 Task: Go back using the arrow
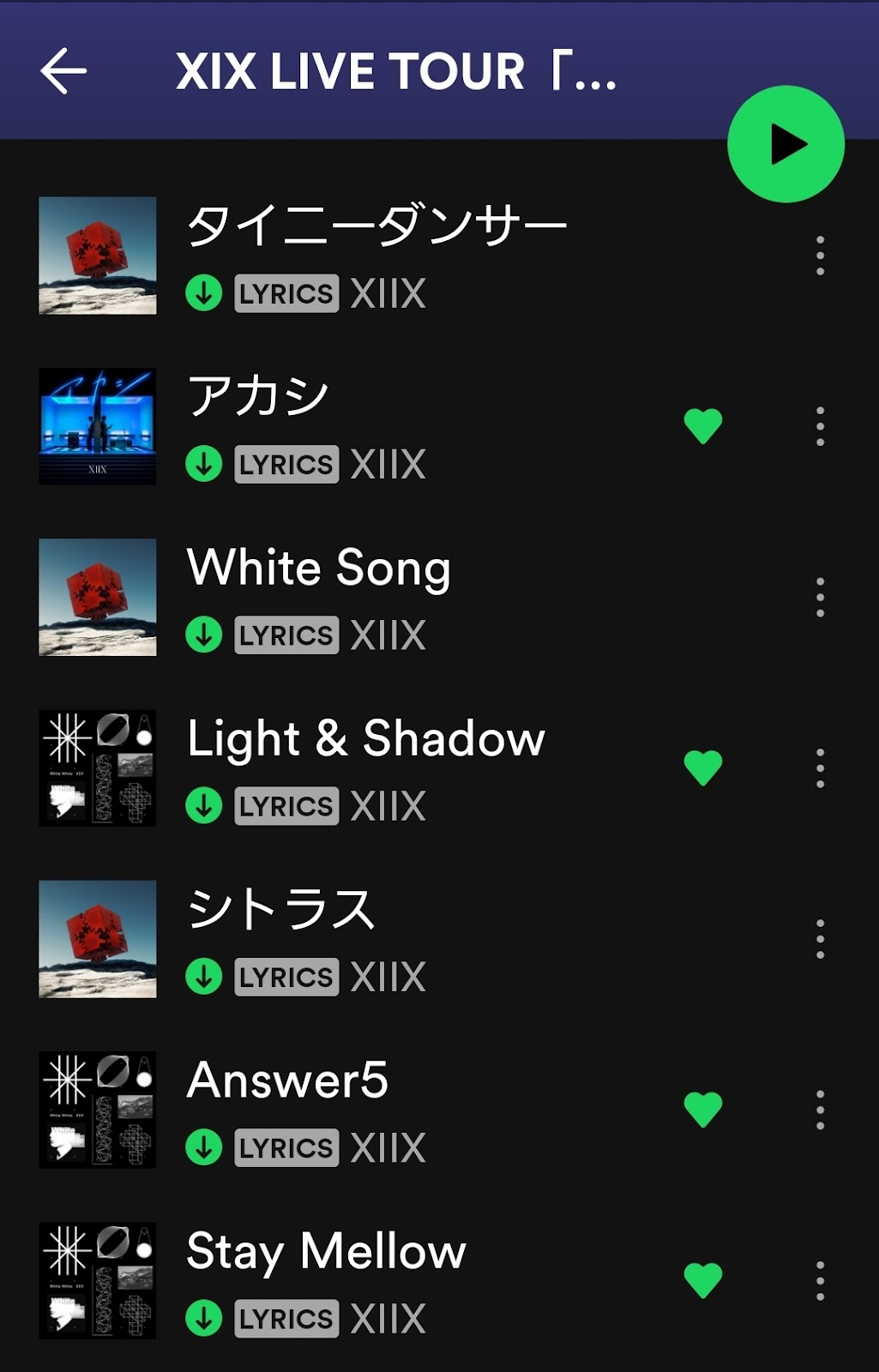click(64, 71)
